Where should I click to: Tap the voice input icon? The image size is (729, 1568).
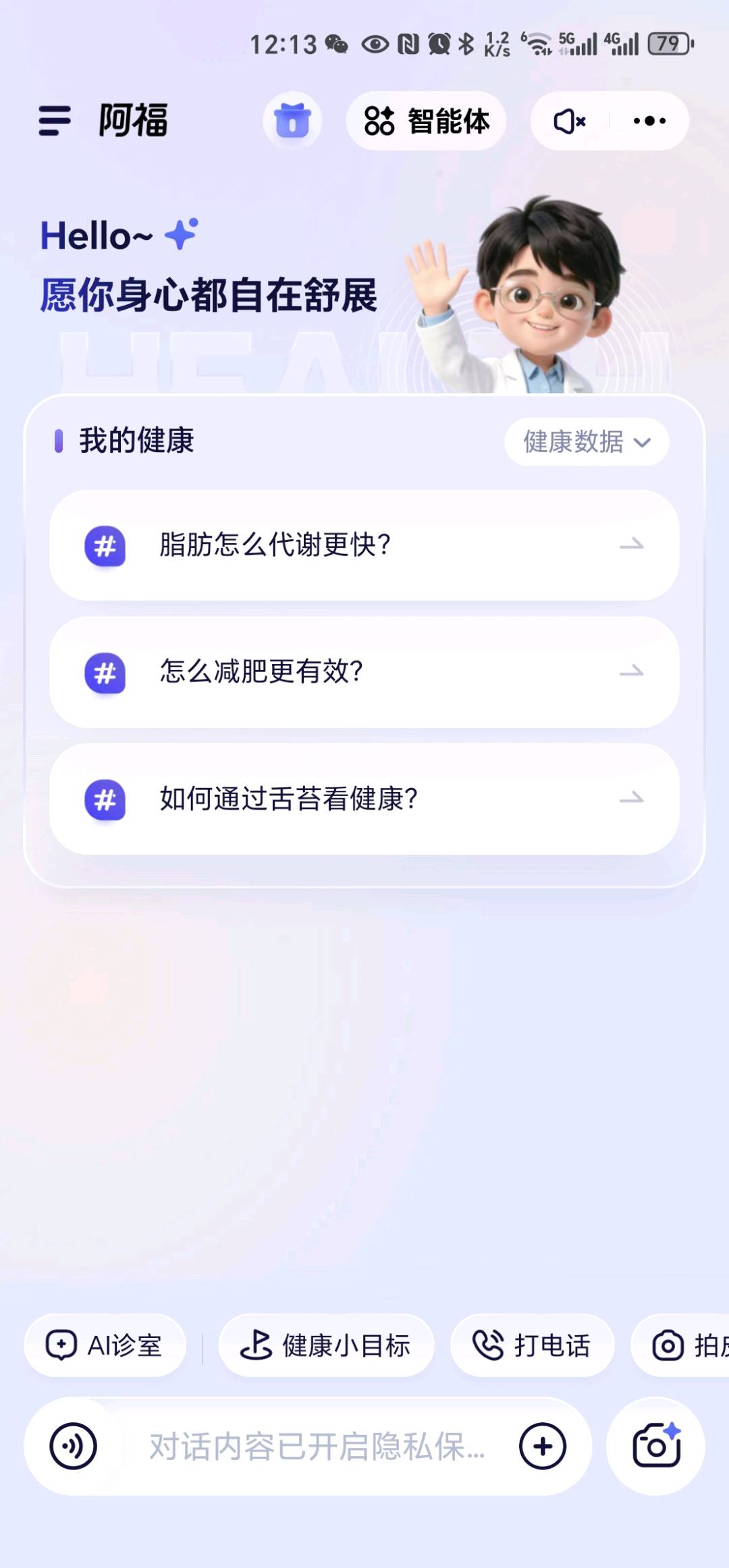pyautogui.click(x=74, y=1446)
